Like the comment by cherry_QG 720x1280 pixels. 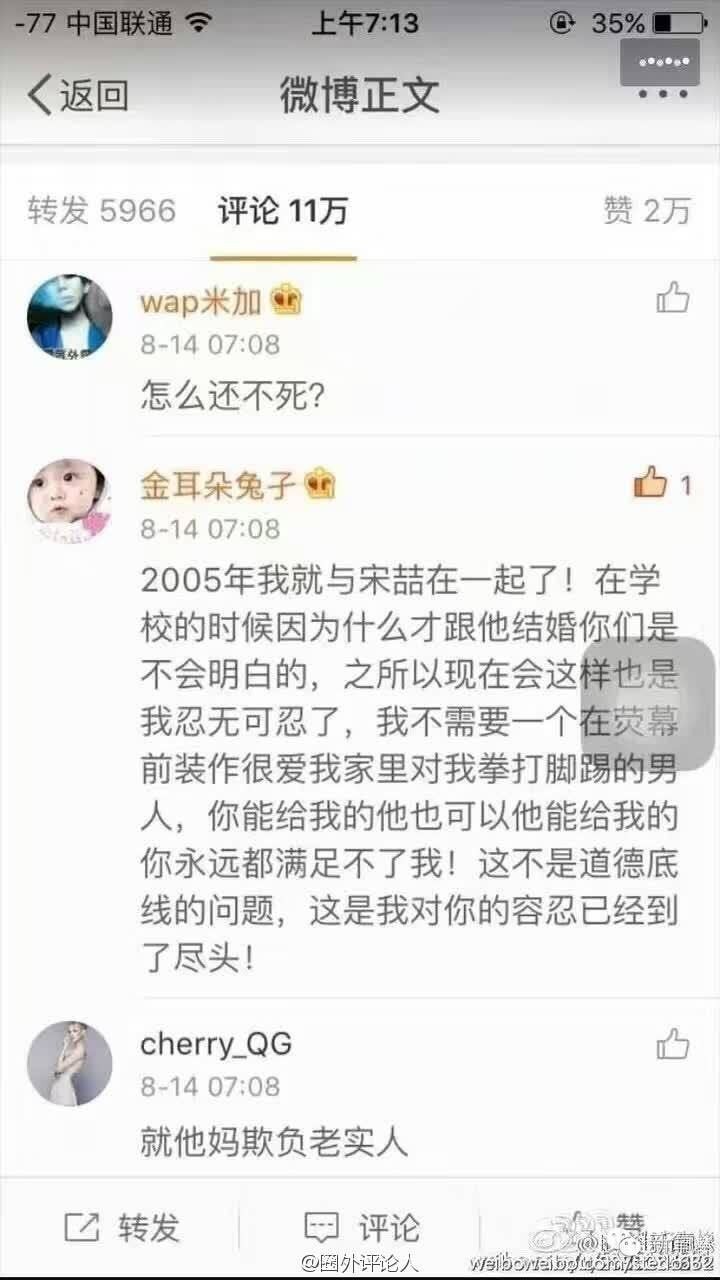673,1045
